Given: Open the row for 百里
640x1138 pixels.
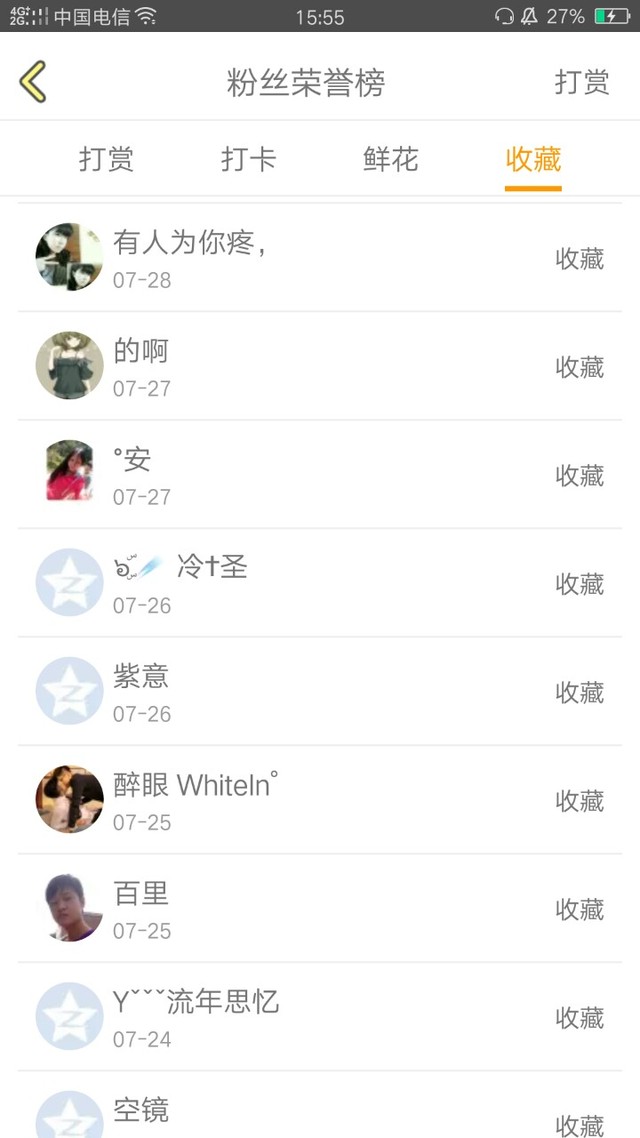Looking at the screenshot, I should 320,909.
